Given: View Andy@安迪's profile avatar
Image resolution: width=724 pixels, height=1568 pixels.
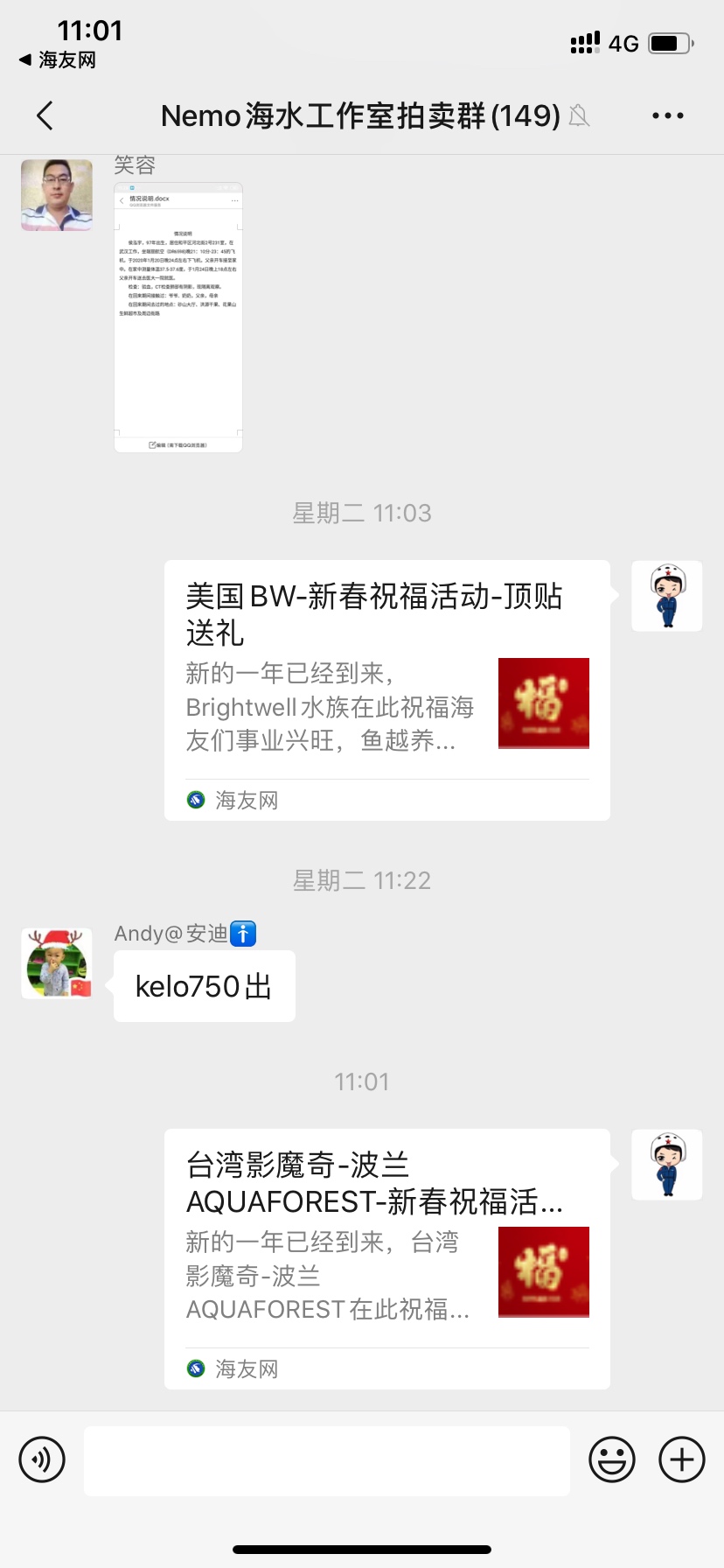Looking at the screenshot, I should 57,964.
